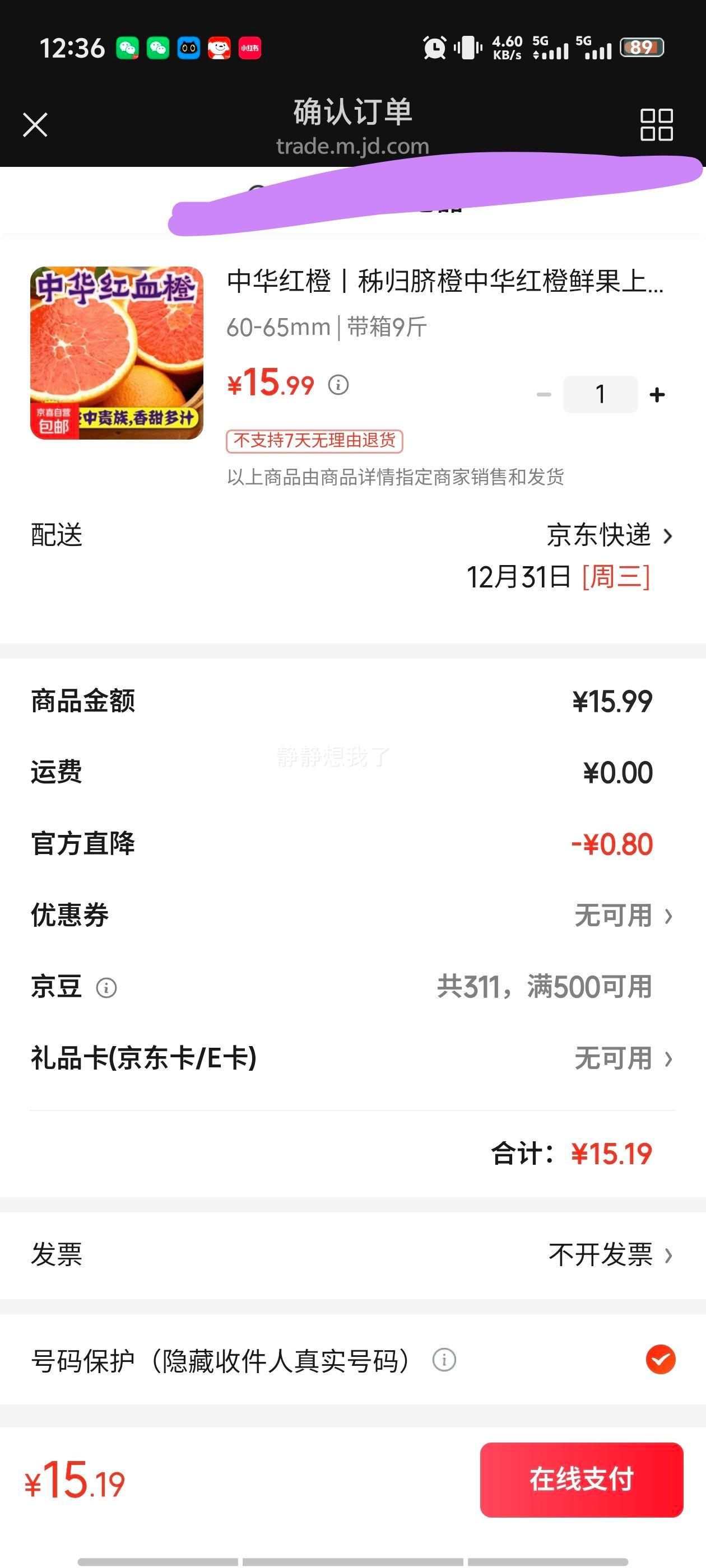Pay now with 在线支付
The height and width of the screenshot is (1568, 706).
pyautogui.click(x=581, y=1479)
